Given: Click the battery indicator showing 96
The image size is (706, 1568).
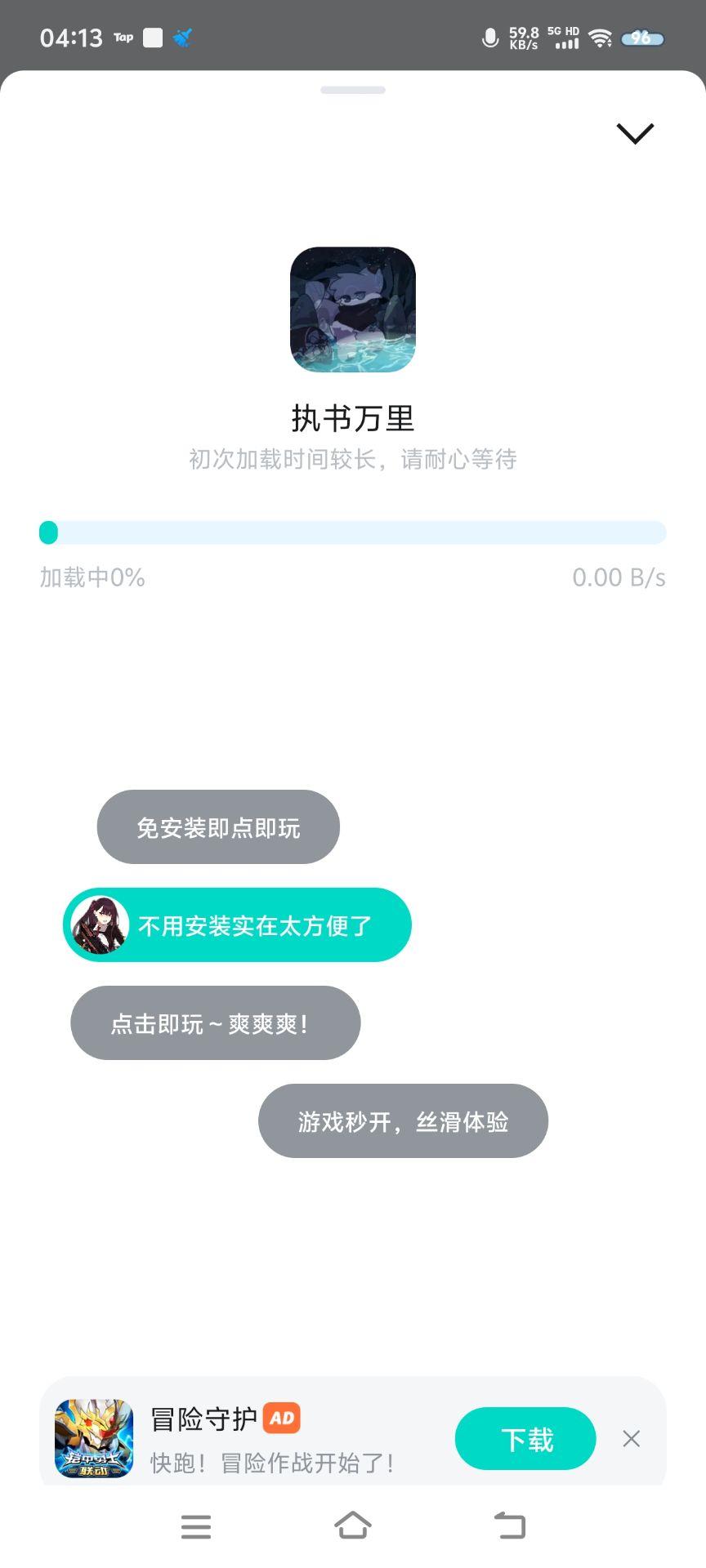Looking at the screenshot, I should (x=643, y=38).
